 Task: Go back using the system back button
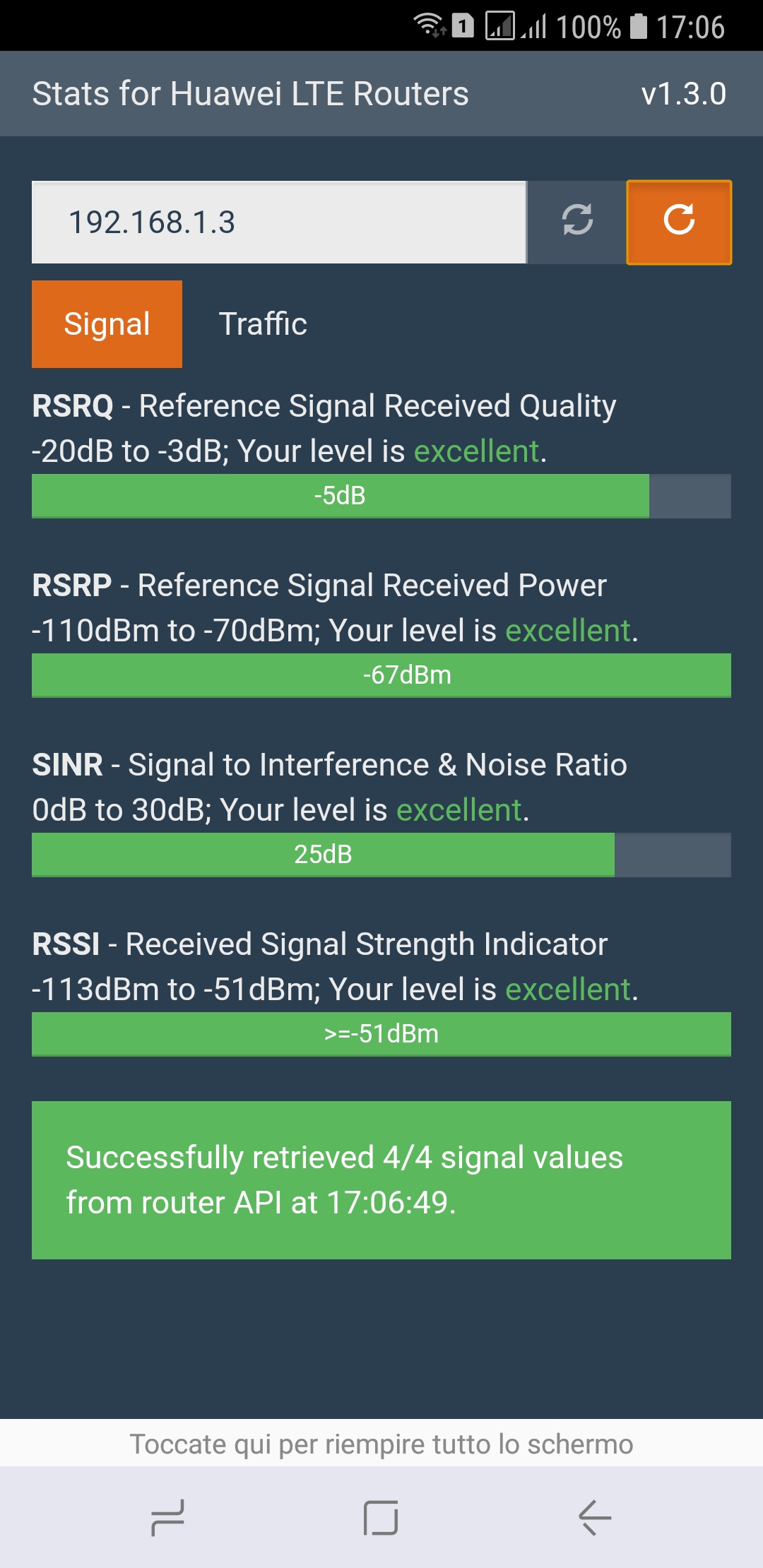(594, 1518)
